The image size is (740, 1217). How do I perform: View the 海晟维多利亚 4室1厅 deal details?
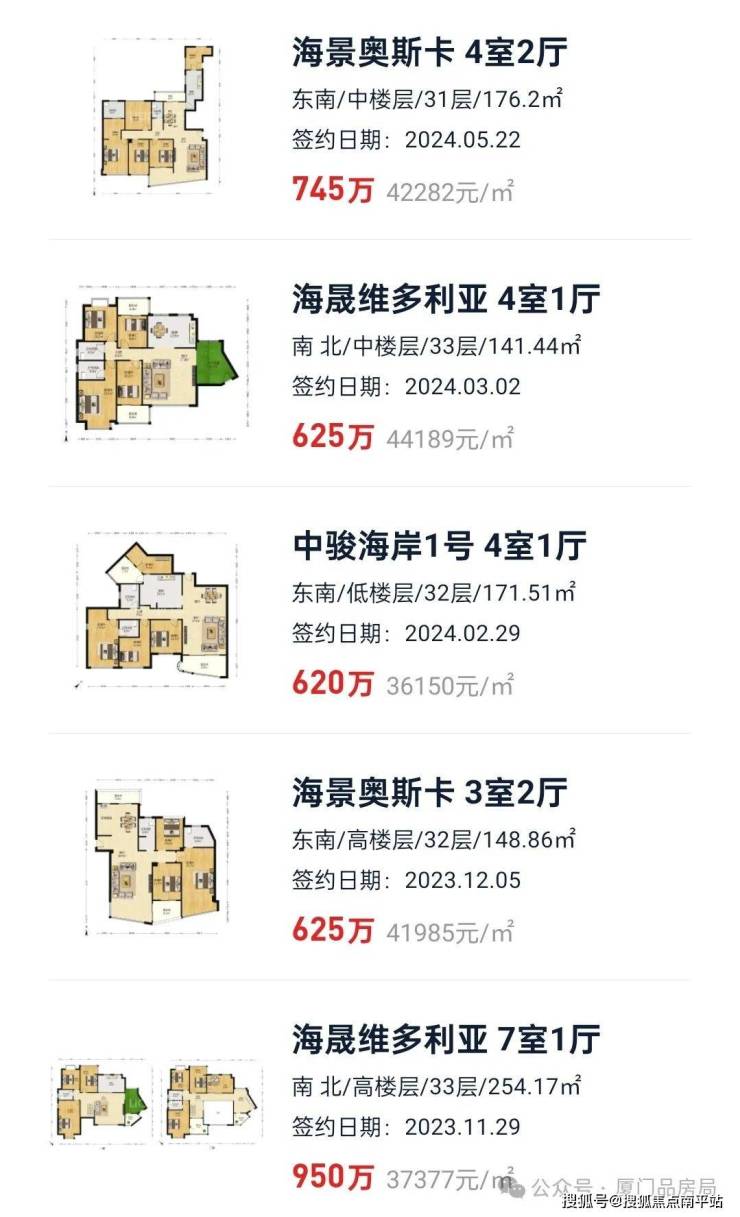tap(446, 299)
